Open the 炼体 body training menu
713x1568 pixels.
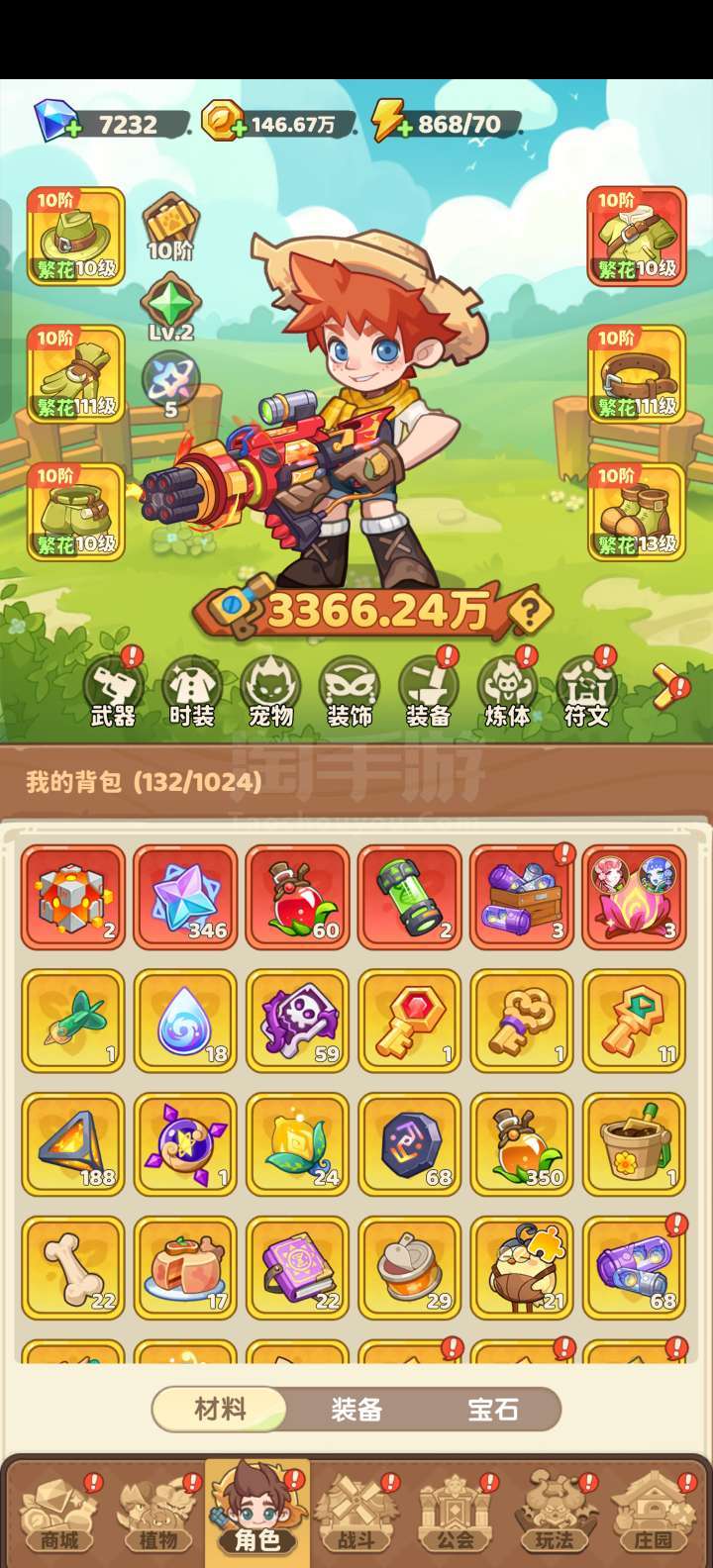[508, 691]
